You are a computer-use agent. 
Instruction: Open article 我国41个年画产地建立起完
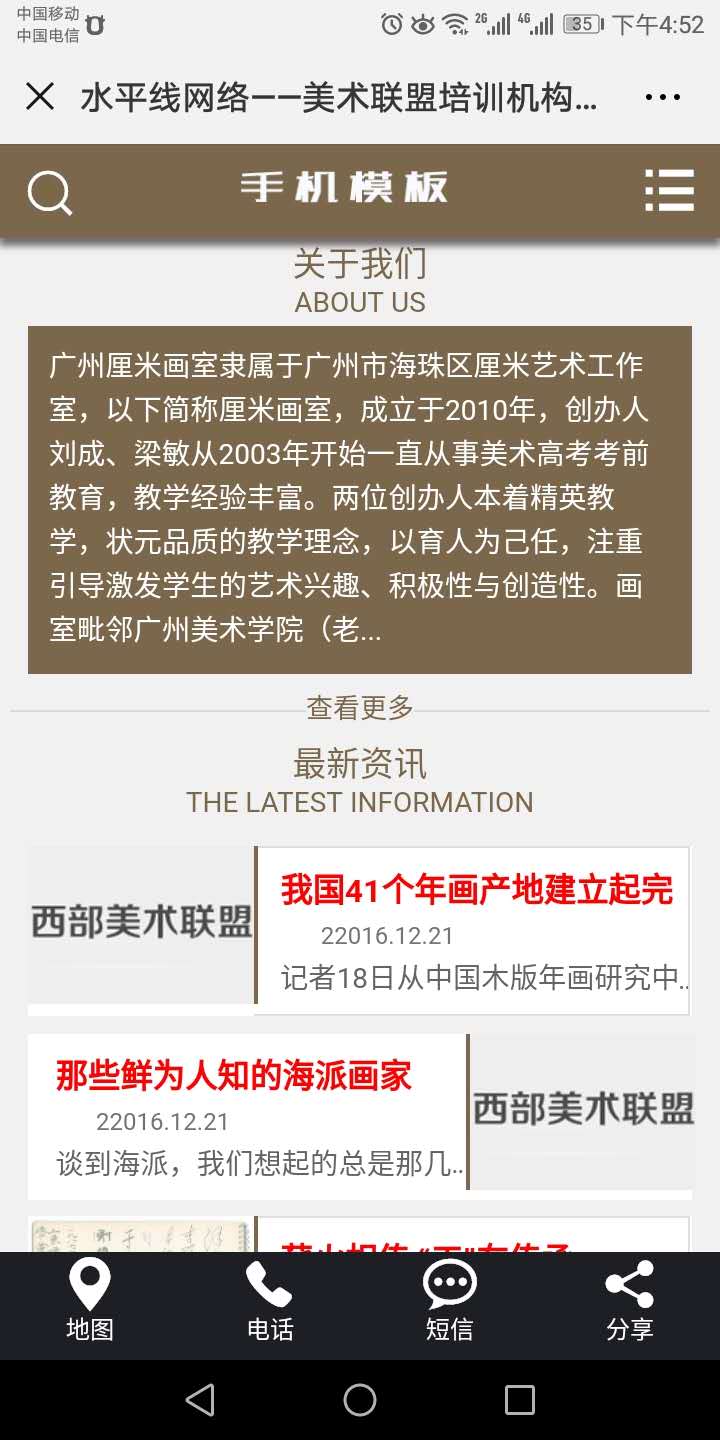pyautogui.click(x=476, y=890)
